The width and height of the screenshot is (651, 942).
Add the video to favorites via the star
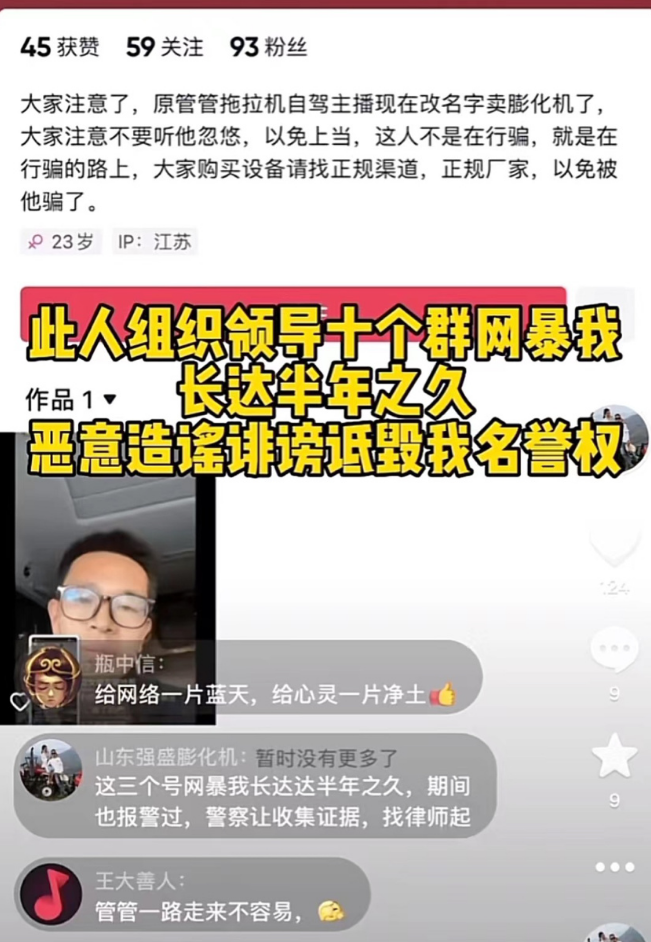click(613, 757)
